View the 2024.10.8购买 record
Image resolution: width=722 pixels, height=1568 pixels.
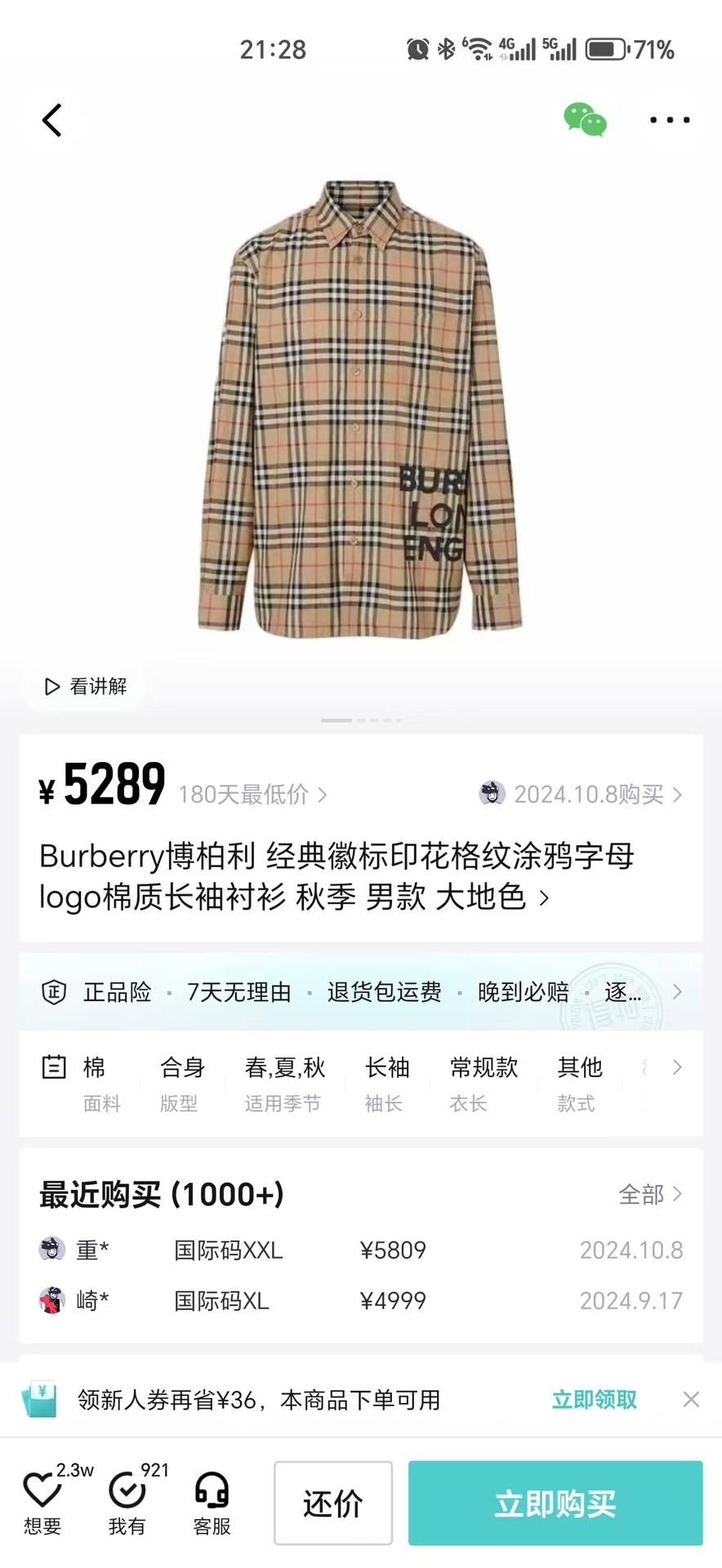pos(581,795)
